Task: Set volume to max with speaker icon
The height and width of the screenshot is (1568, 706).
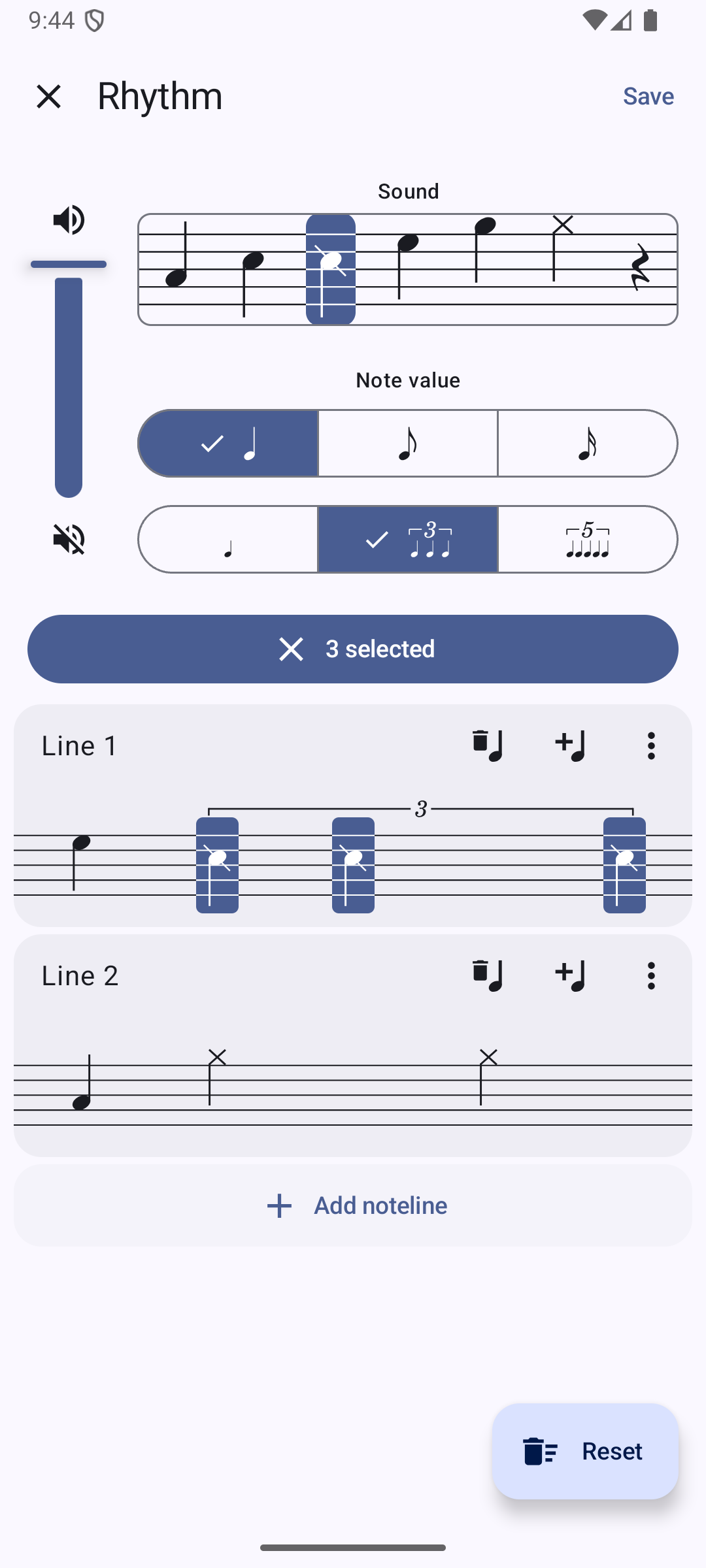Action: click(69, 220)
